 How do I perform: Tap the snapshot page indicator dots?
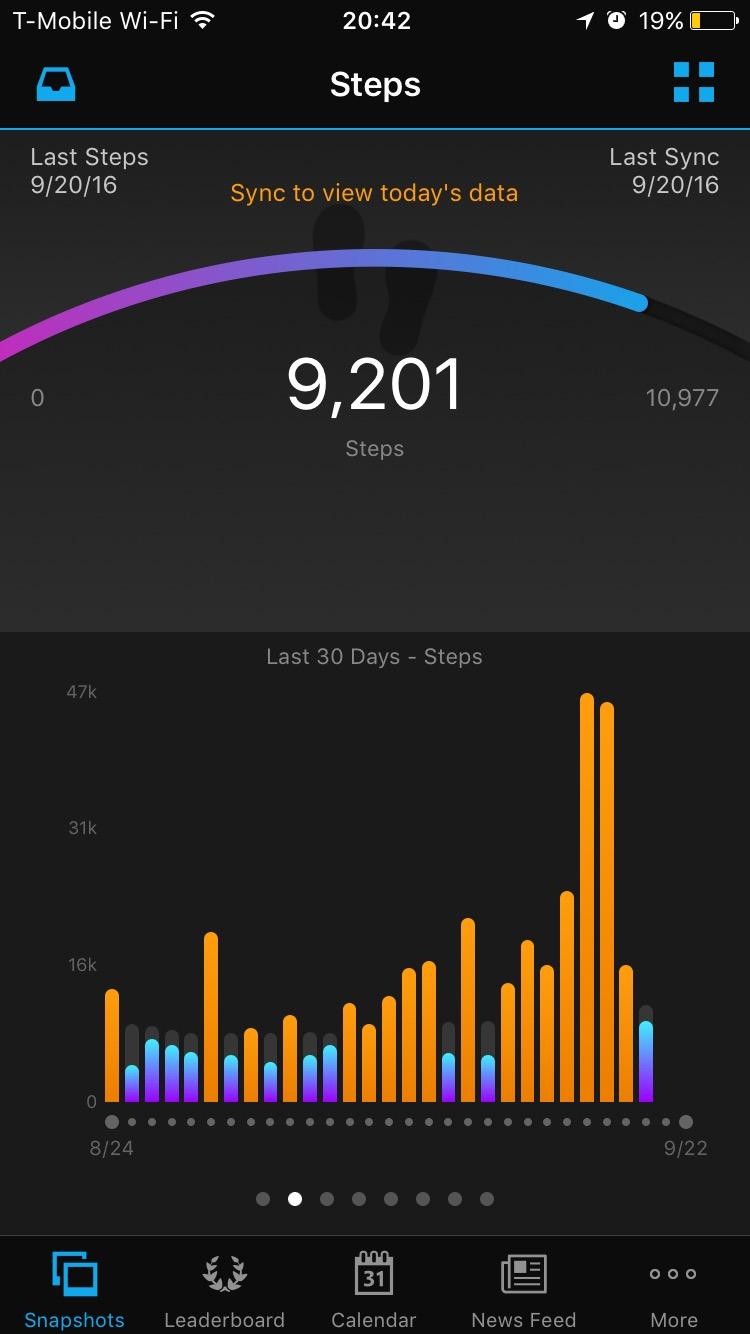coord(375,1199)
